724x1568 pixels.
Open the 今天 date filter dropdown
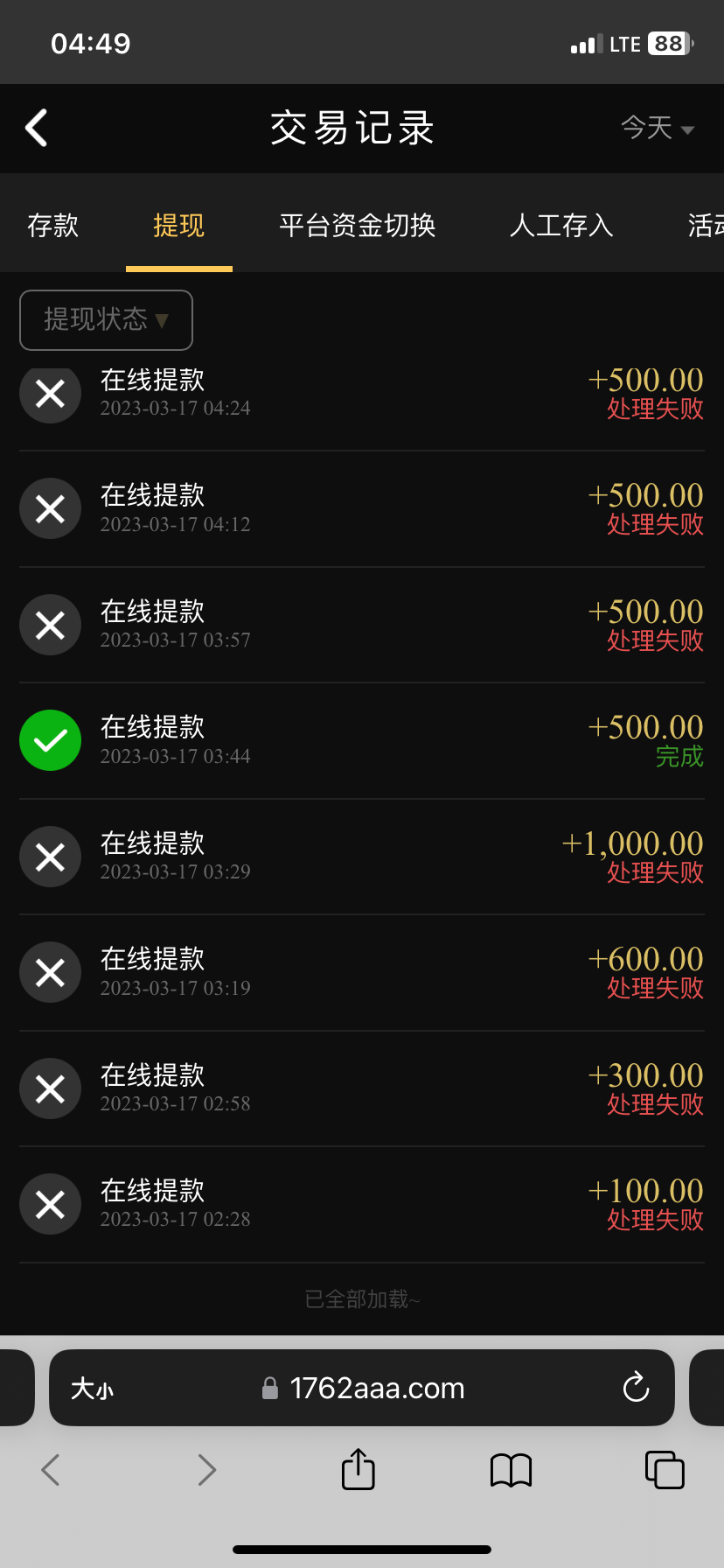point(658,129)
